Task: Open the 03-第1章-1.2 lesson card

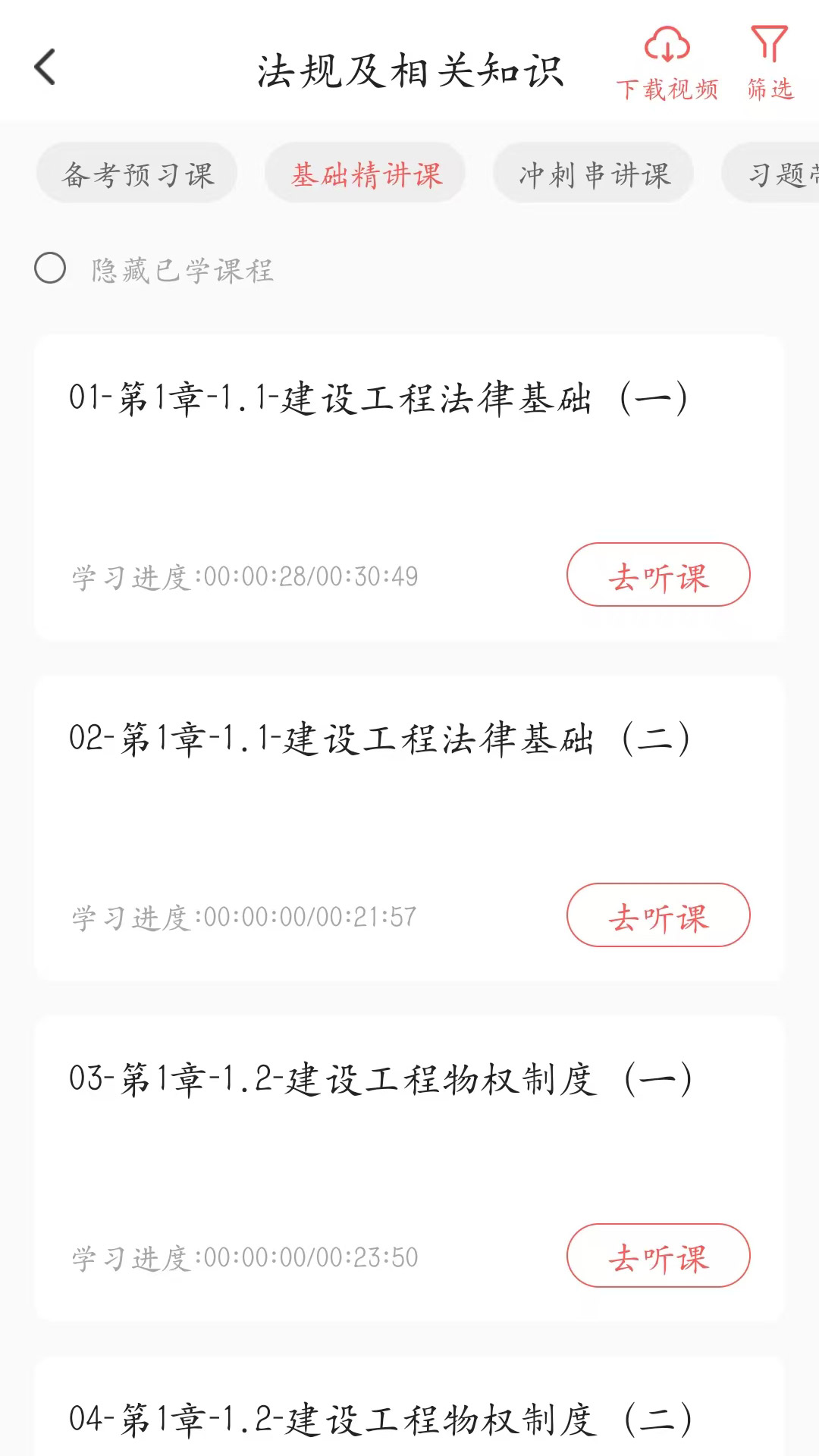Action: (409, 1169)
